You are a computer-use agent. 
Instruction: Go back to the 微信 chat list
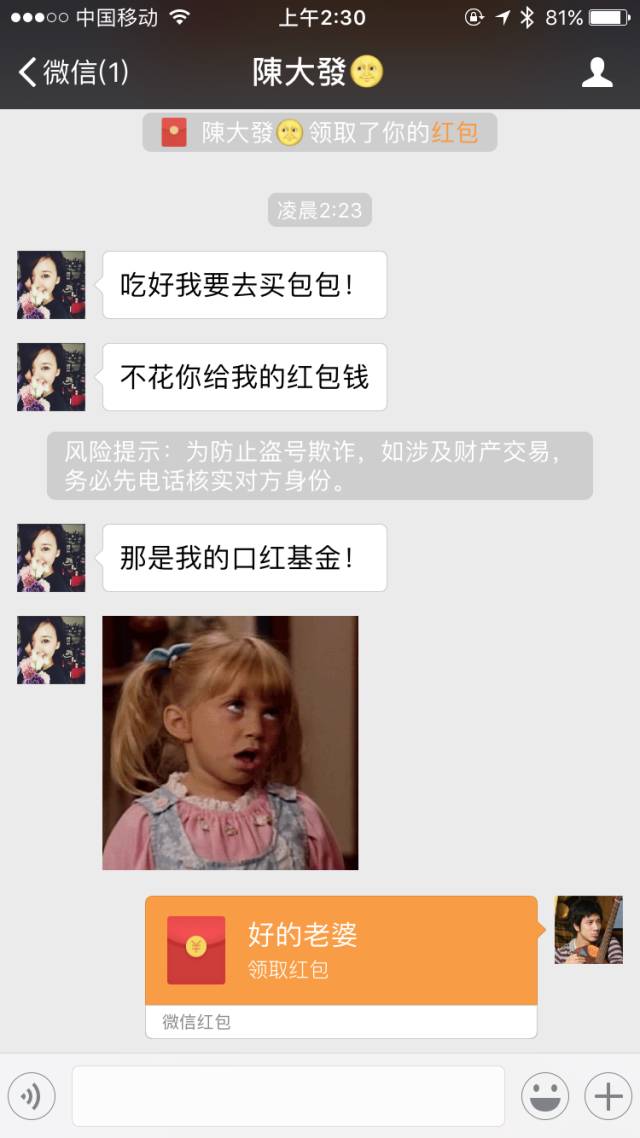(x=70, y=72)
